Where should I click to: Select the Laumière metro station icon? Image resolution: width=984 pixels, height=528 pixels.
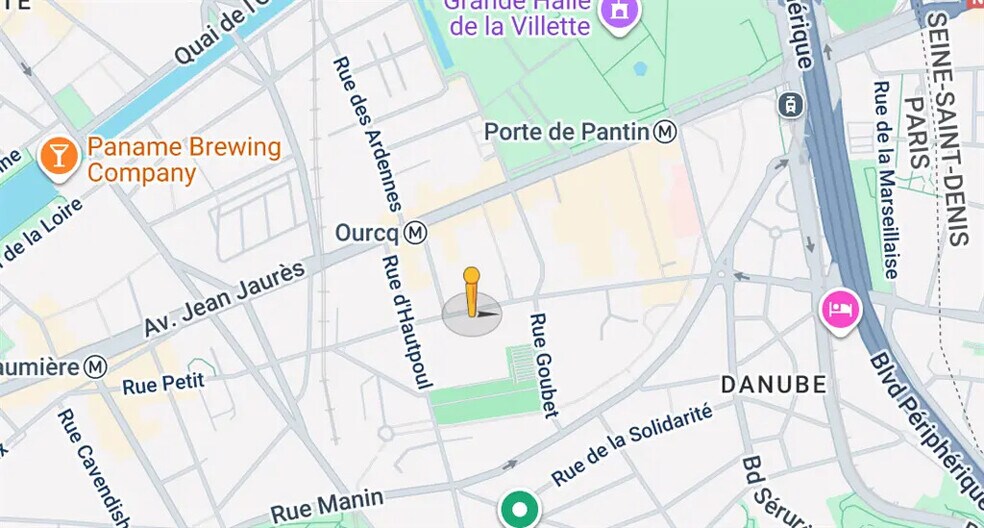[96, 367]
